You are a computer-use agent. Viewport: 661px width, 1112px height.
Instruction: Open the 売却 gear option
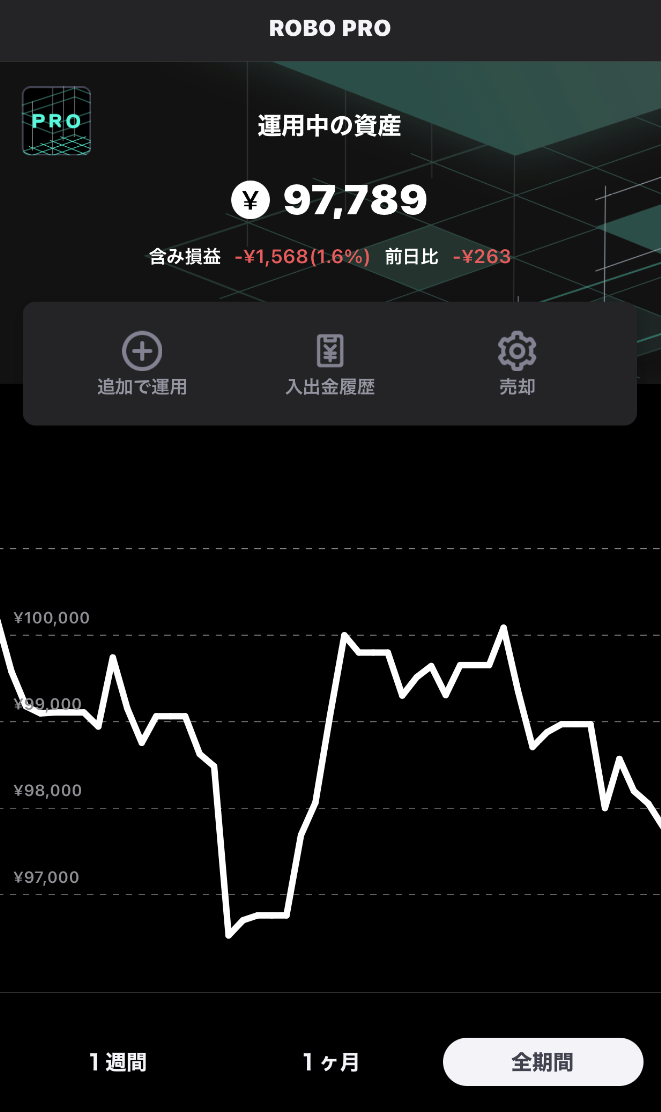pyautogui.click(x=517, y=365)
